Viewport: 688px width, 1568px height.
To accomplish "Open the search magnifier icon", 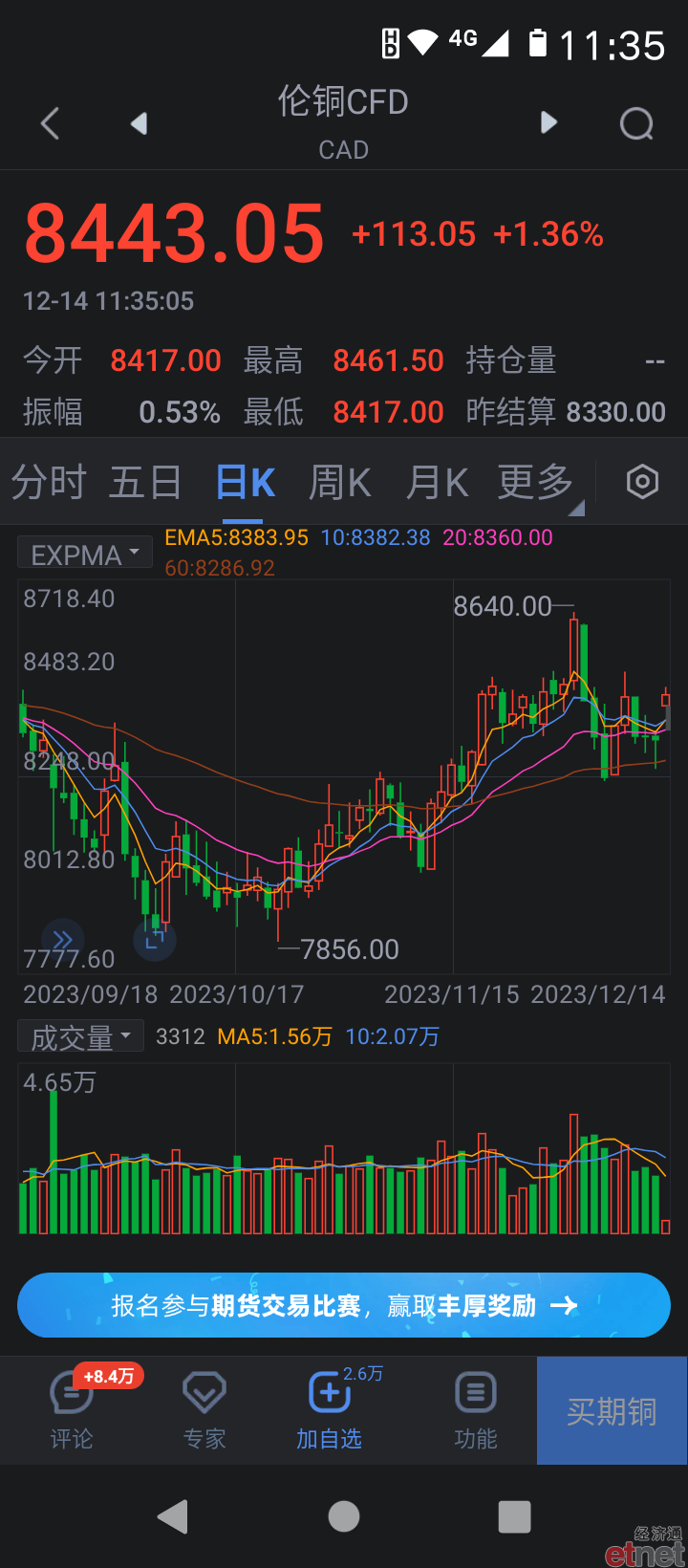I will pyautogui.click(x=636, y=123).
